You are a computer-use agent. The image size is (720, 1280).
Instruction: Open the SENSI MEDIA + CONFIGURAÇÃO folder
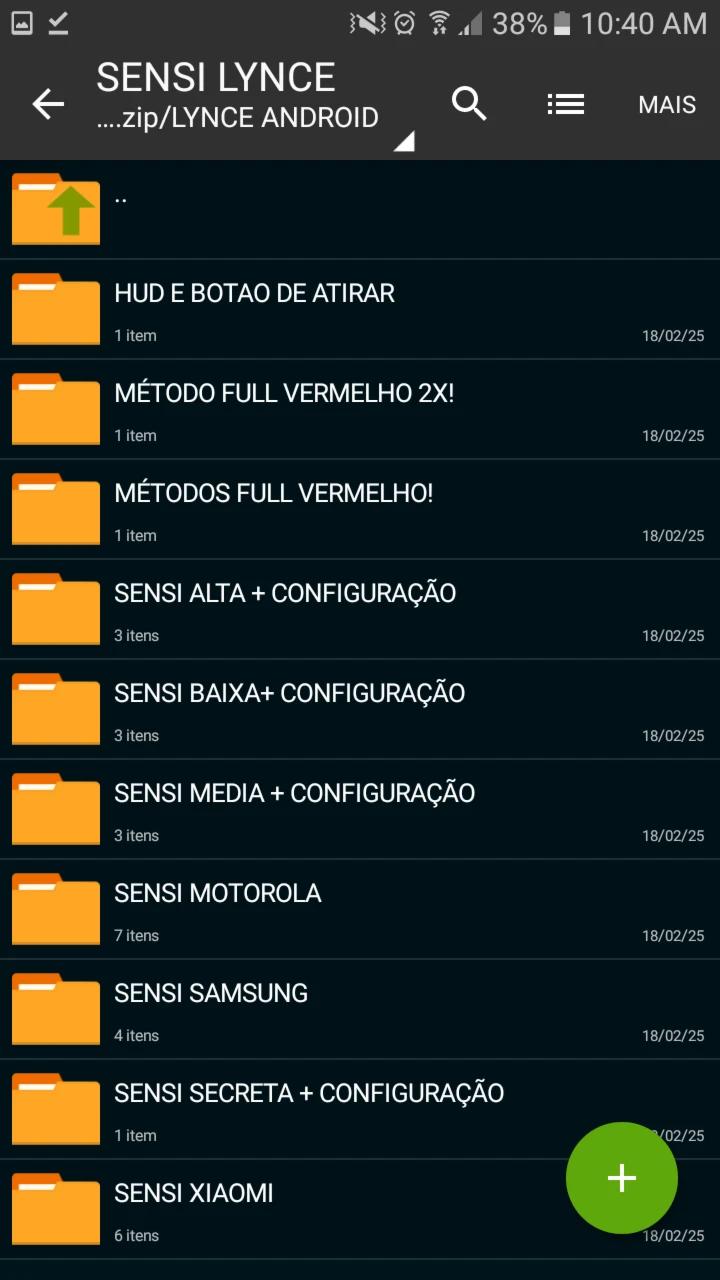360,809
